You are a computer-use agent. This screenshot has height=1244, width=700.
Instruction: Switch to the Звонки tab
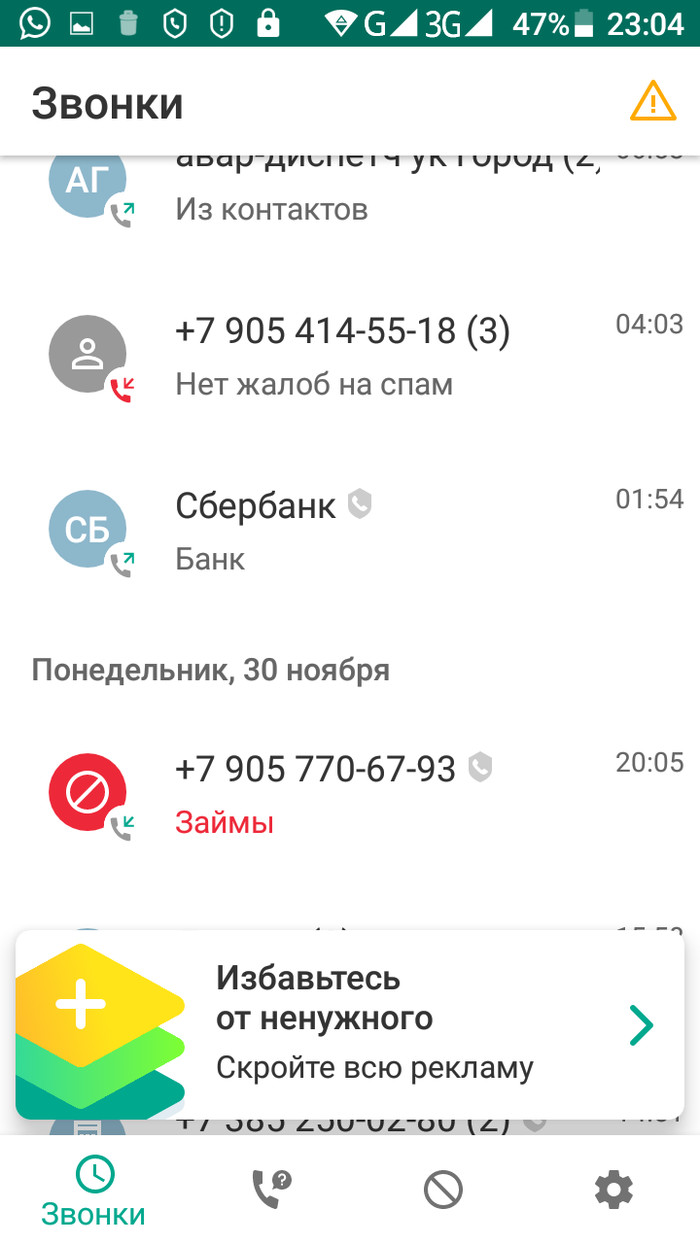(94, 1193)
